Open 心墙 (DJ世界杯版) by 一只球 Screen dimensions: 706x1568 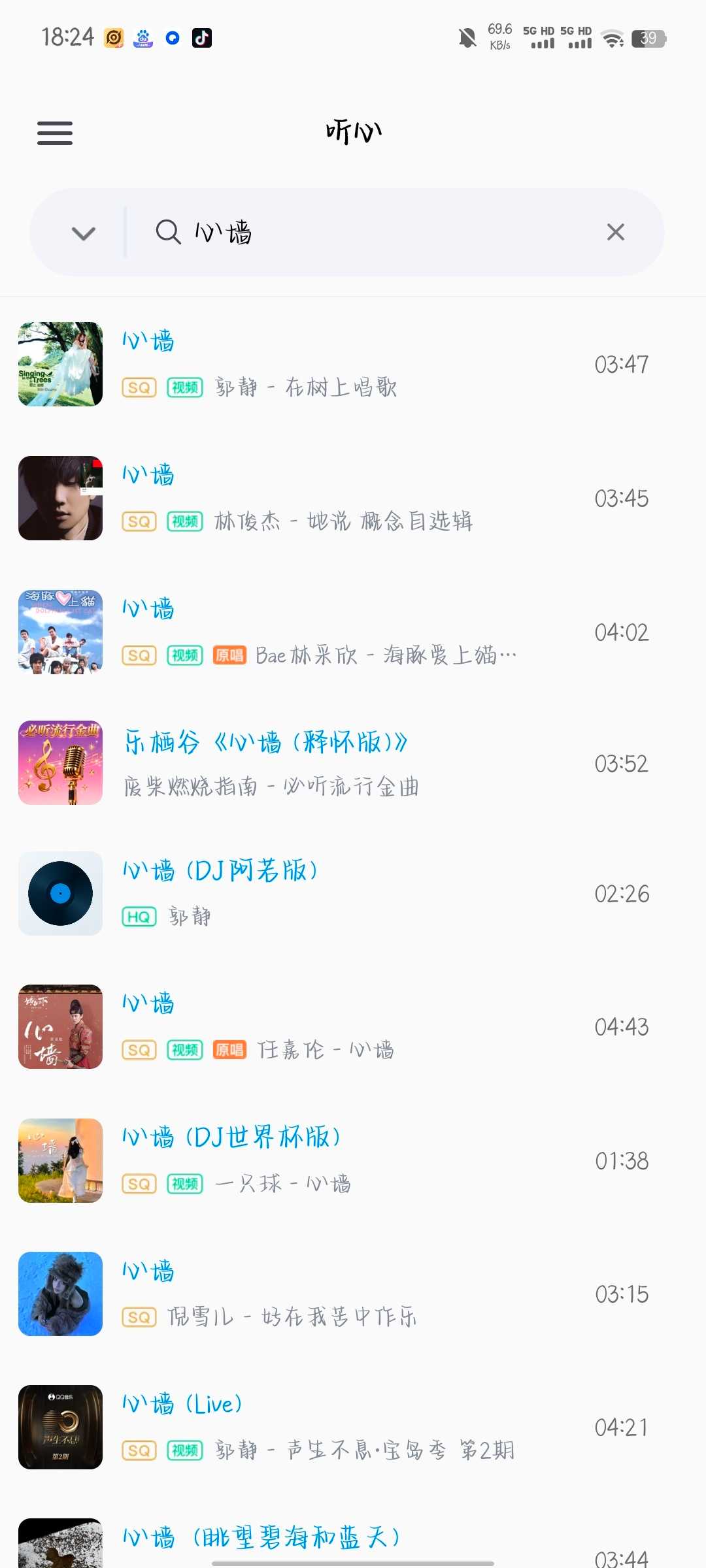[353, 1160]
